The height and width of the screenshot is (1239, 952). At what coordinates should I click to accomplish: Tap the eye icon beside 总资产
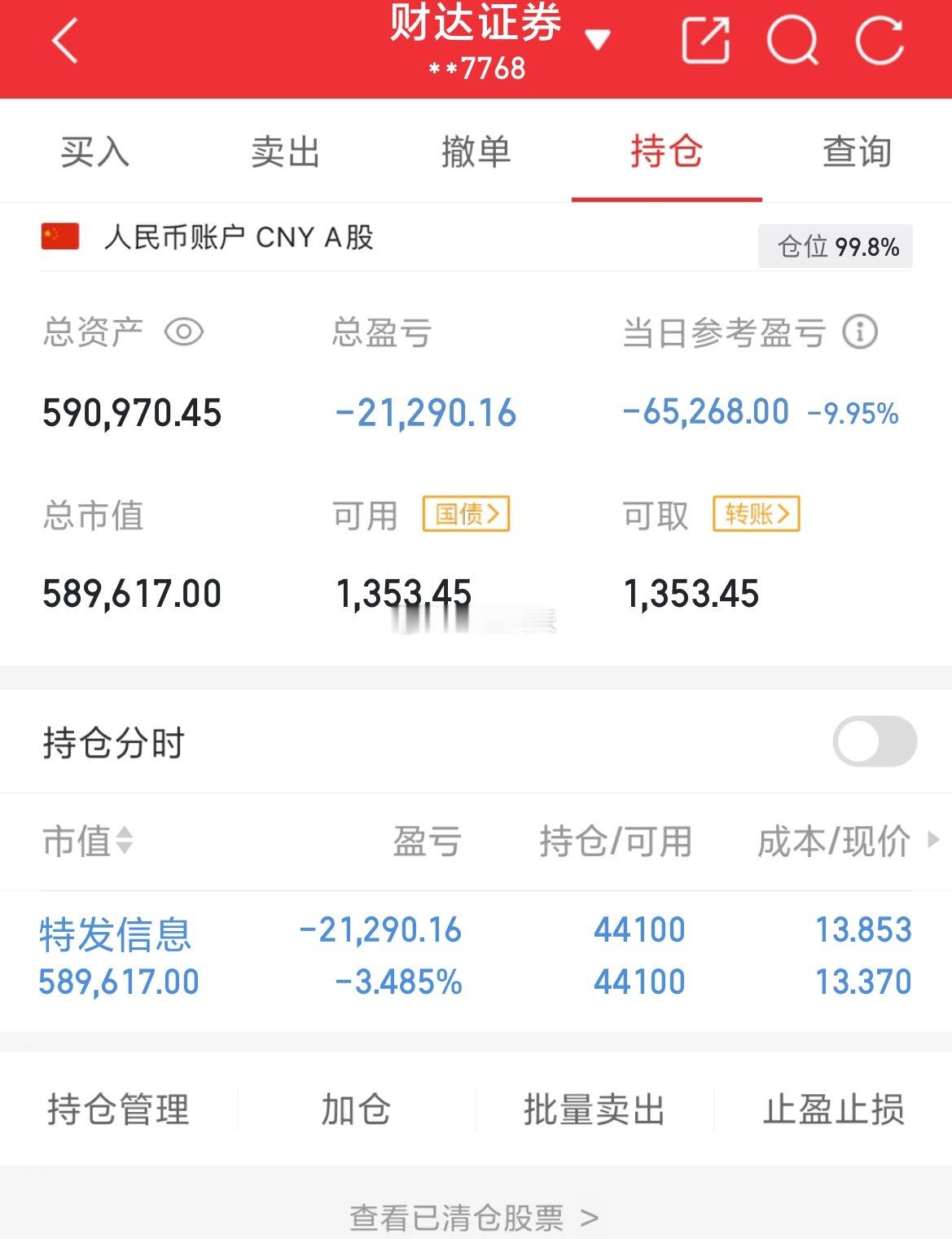click(186, 332)
